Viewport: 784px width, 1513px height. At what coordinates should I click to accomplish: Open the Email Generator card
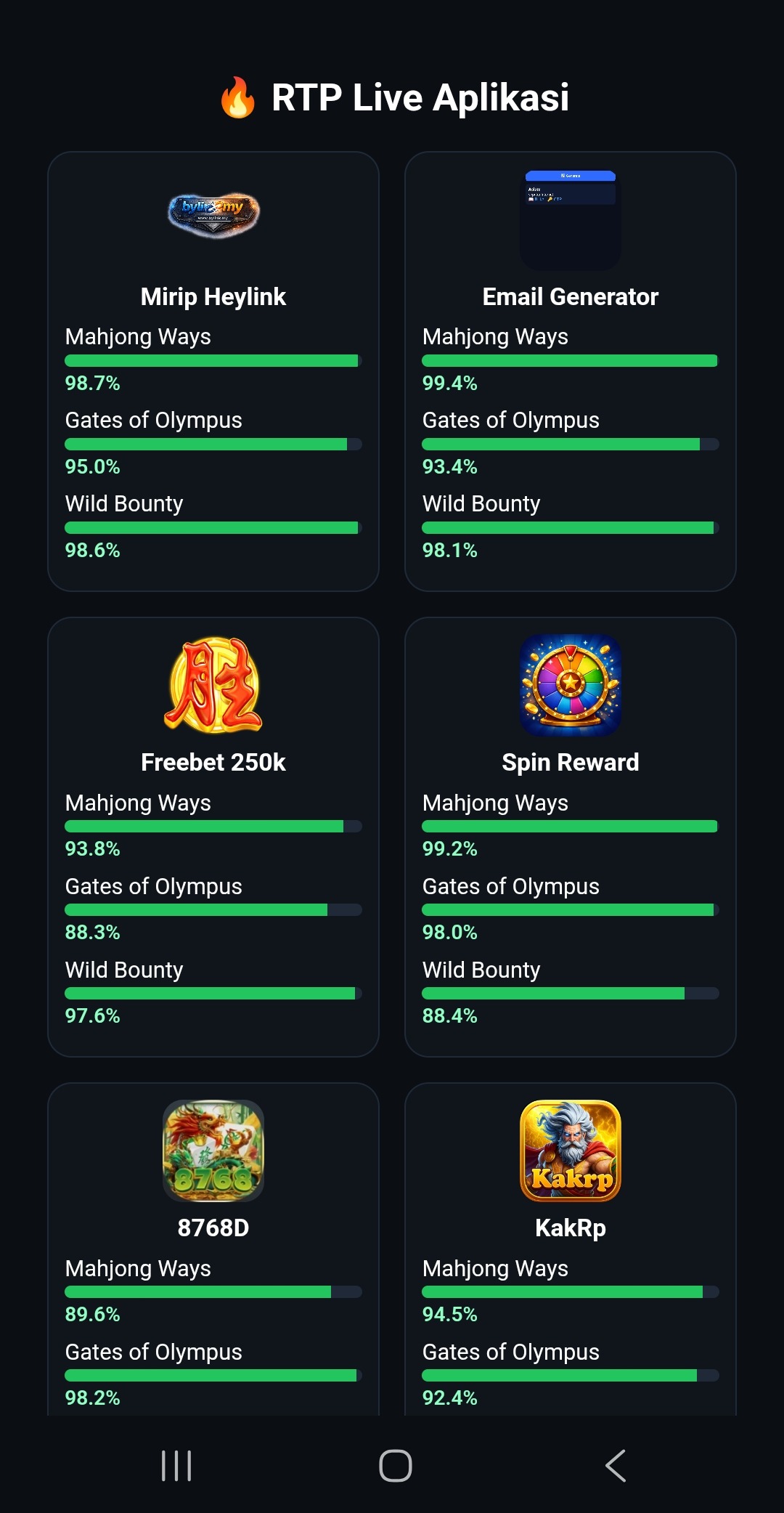(x=570, y=296)
